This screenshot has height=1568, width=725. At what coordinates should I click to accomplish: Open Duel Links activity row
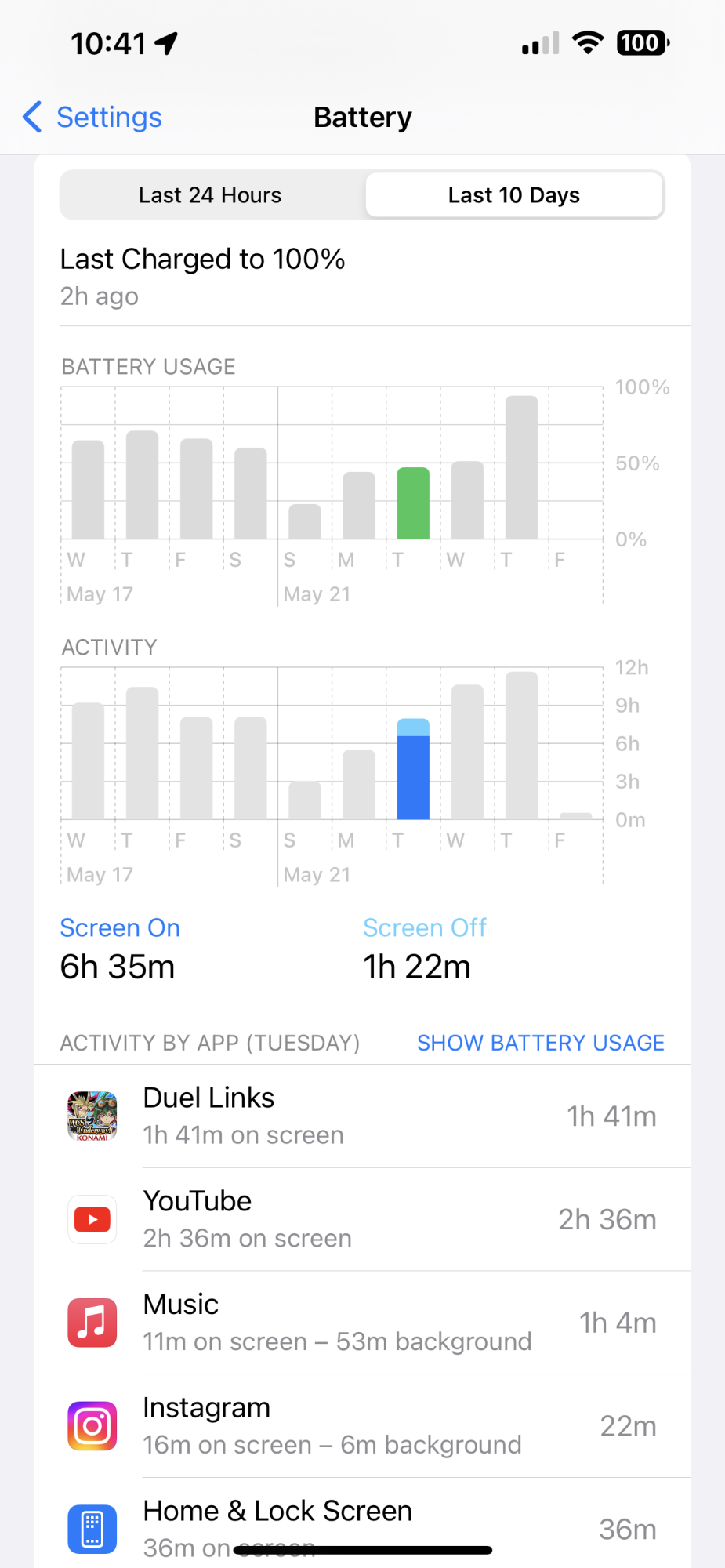362,1116
